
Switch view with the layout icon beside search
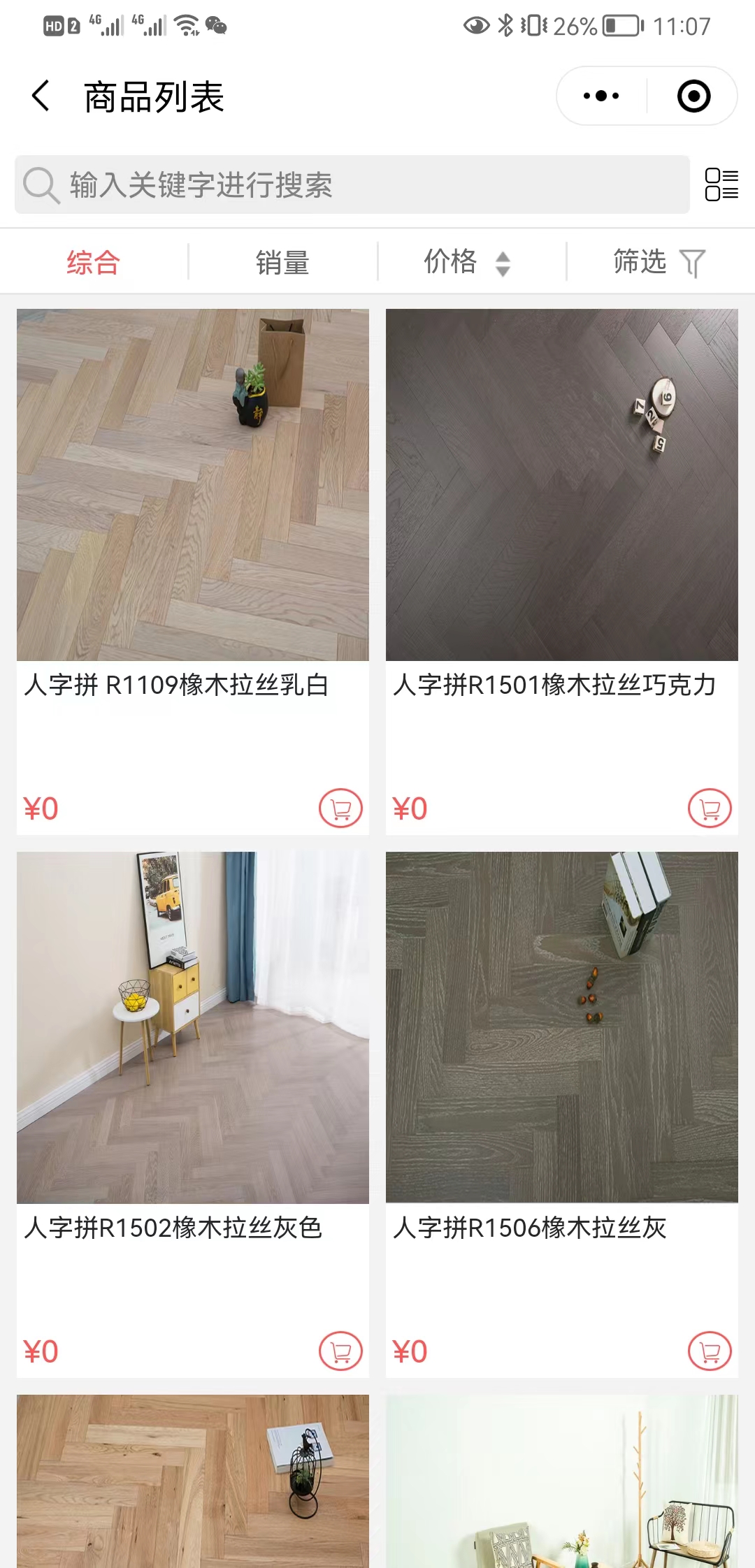pos(721,184)
